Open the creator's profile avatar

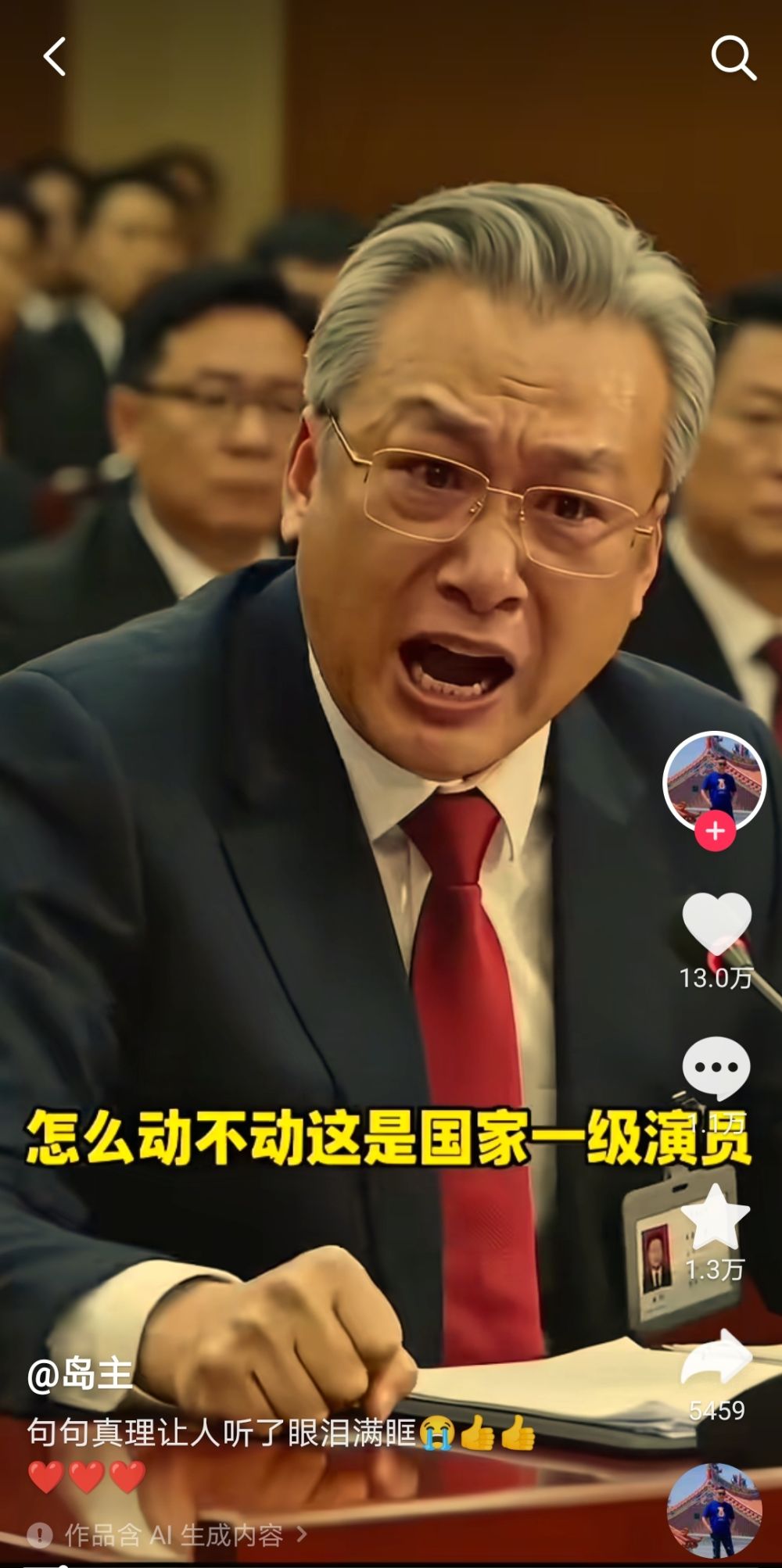pyautogui.click(x=714, y=782)
